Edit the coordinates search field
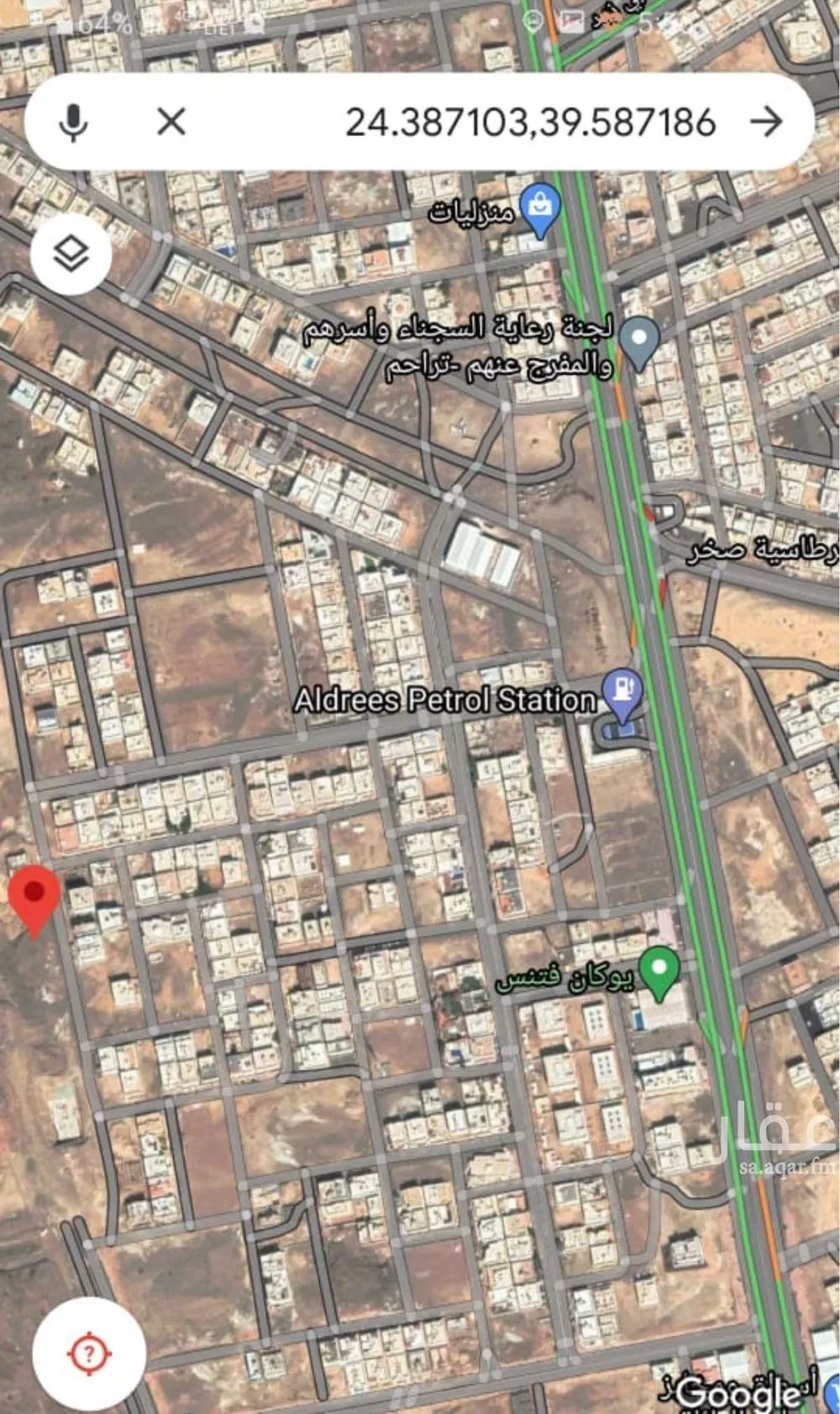Image resolution: width=840 pixels, height=1414 pixels. (x=529, y=122)
